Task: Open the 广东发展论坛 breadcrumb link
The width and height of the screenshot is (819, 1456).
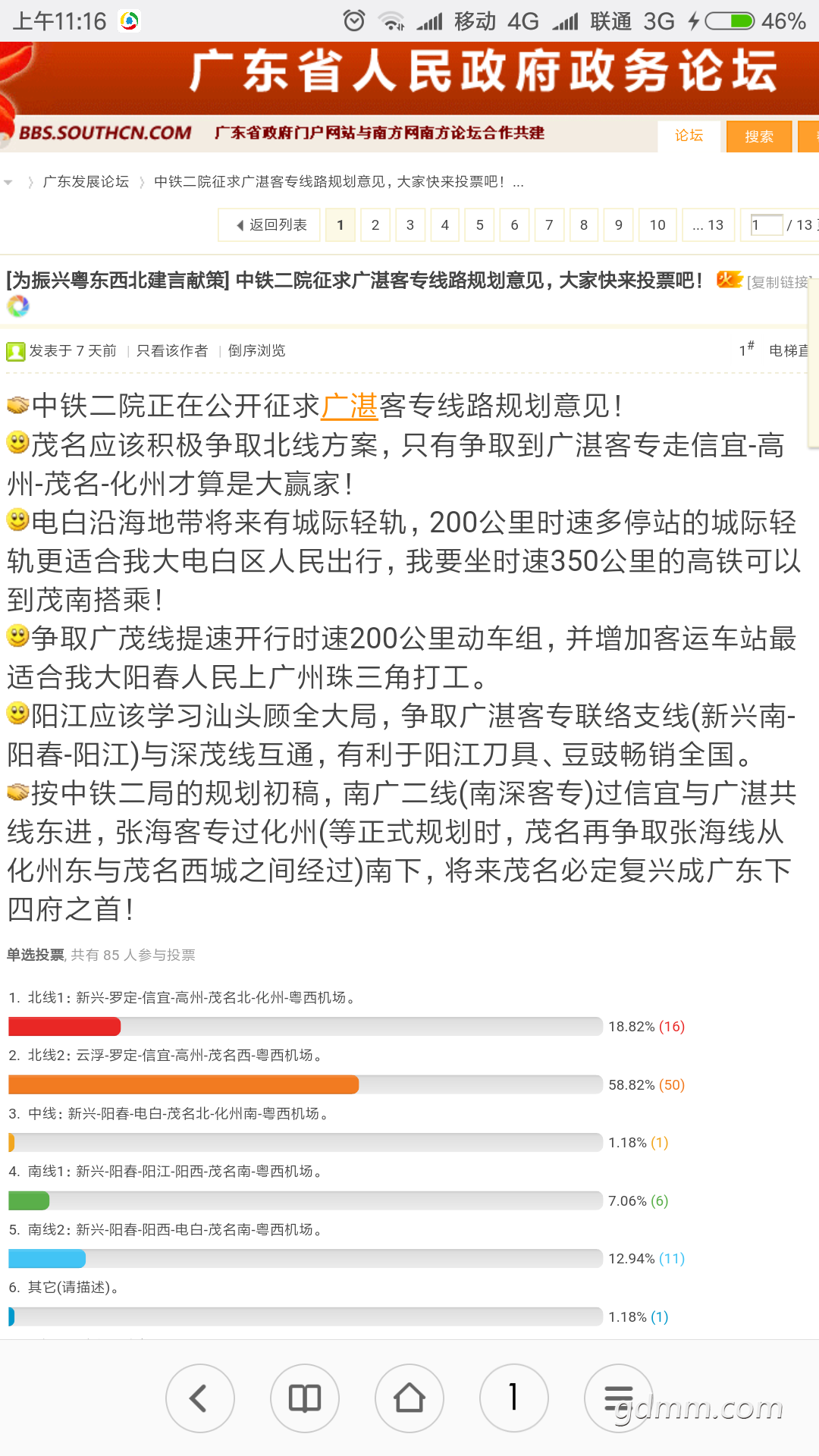Action: pyautogui.click(x=86, y=182)
